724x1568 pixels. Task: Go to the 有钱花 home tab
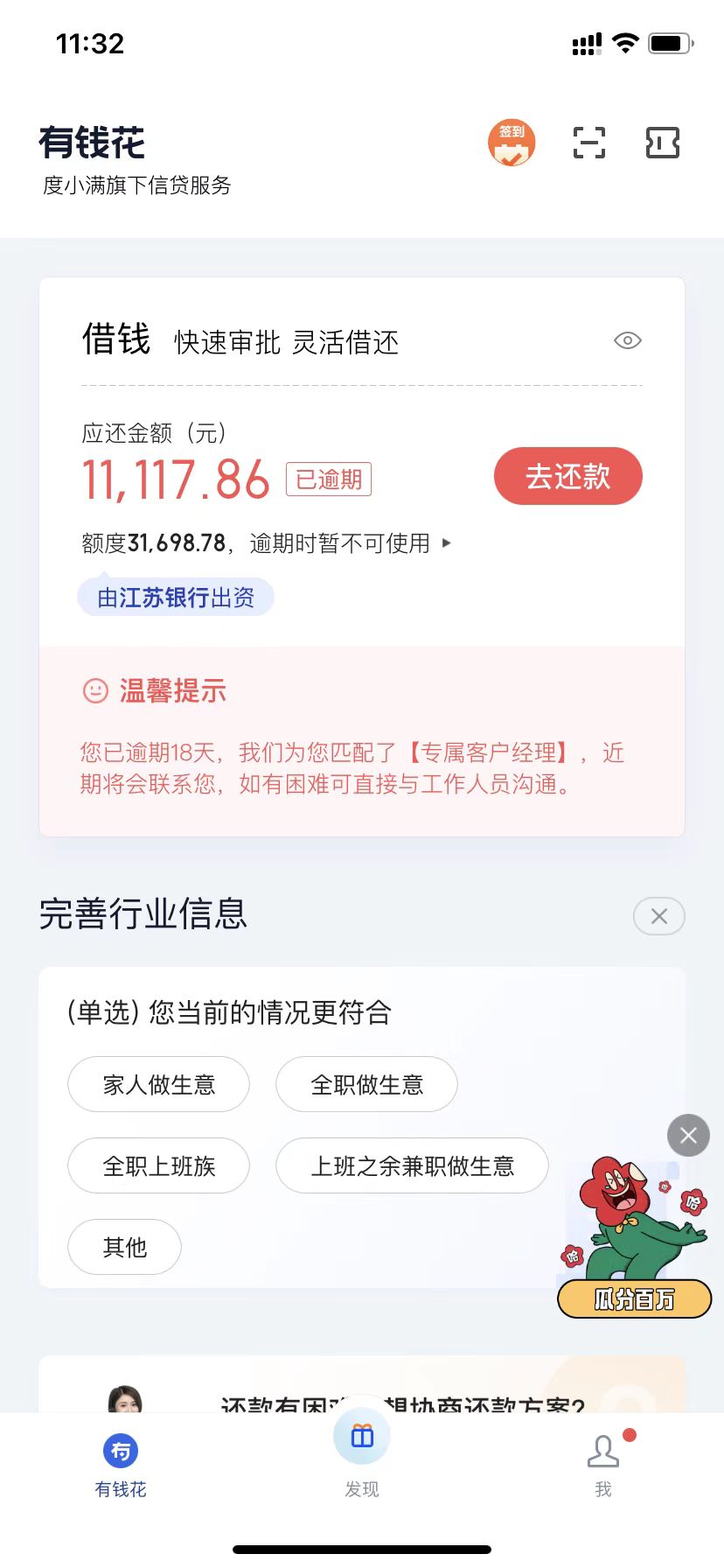tap(121, 1463)
